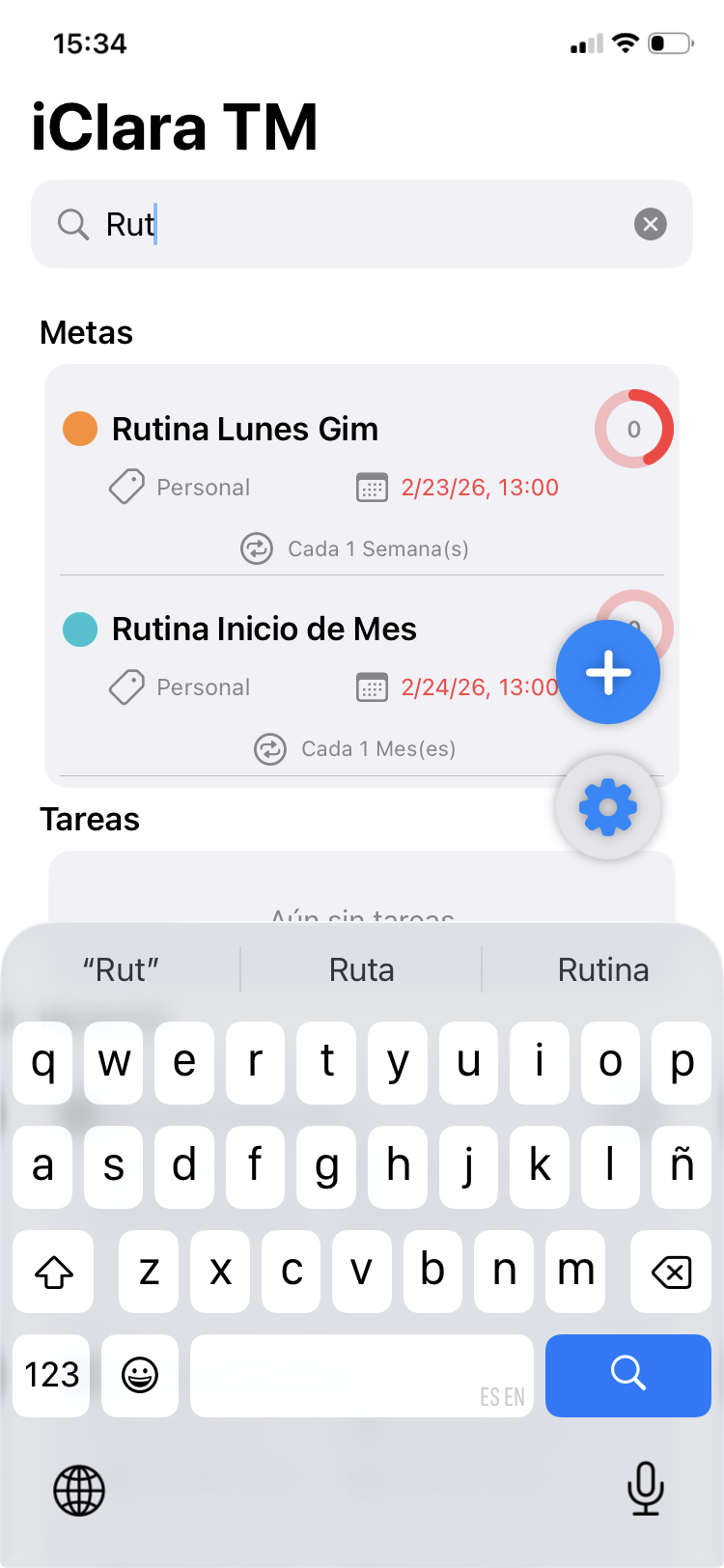The width and height of the screenshot is (724, 1568).
Task: Tap the repeat icon next to Cada 1 Mes(es)
Action: [270, 748]
